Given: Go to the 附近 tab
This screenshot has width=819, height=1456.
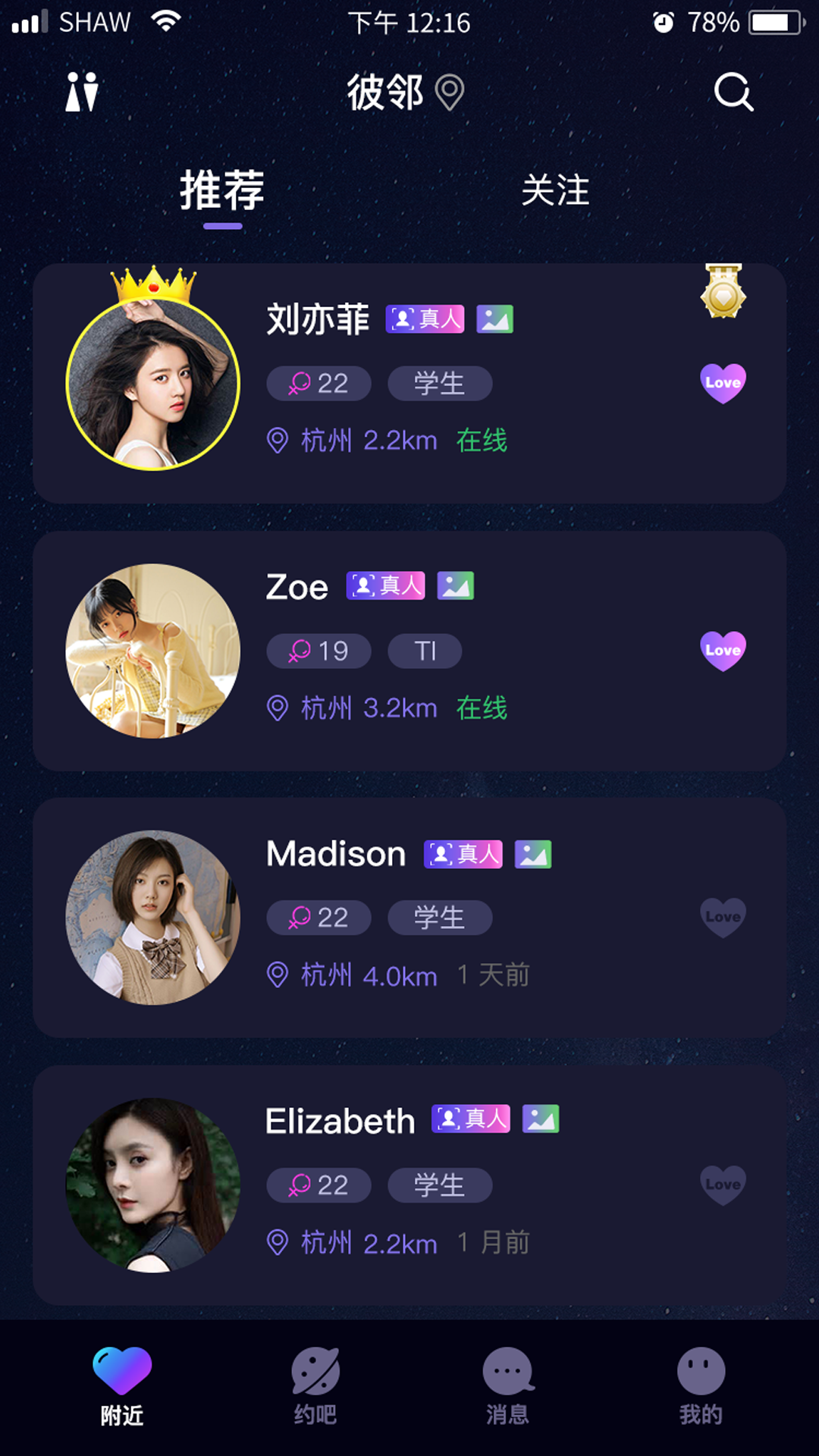Looking at the screenshot, I should (x=122, y=1386).
